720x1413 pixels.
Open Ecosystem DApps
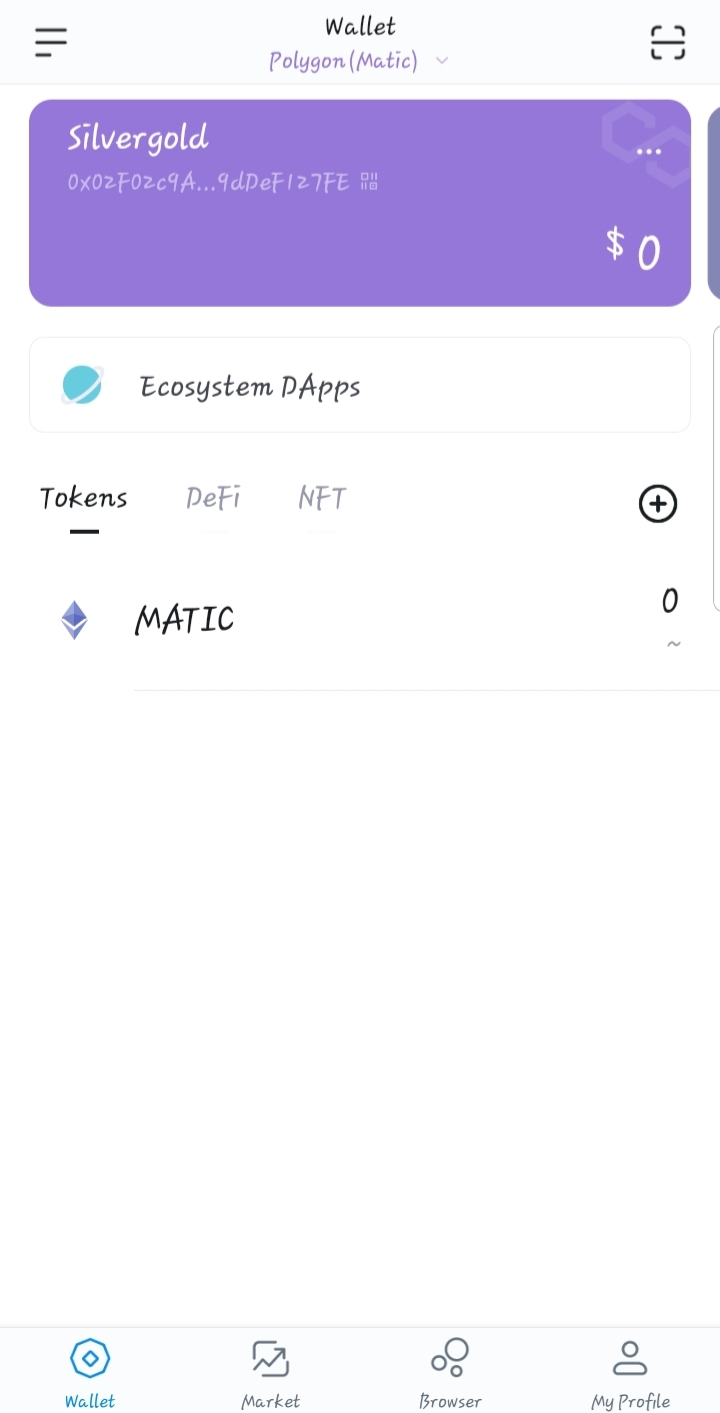(x=360, y=385)
